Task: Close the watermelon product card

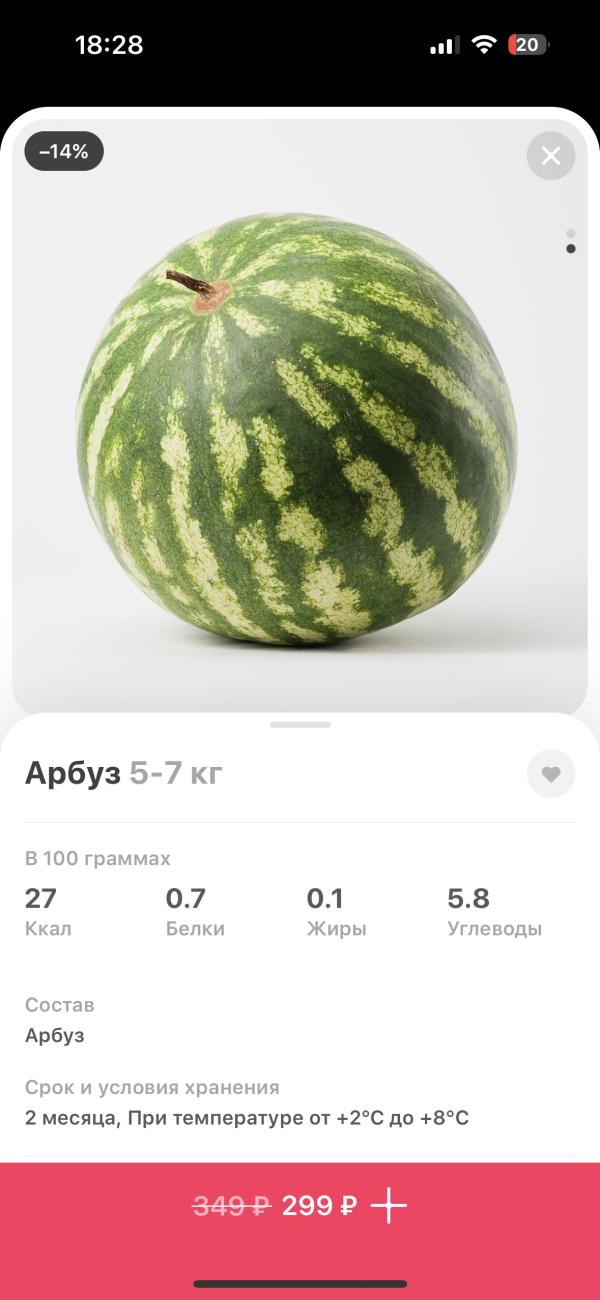Action: (x=551, y=155)
